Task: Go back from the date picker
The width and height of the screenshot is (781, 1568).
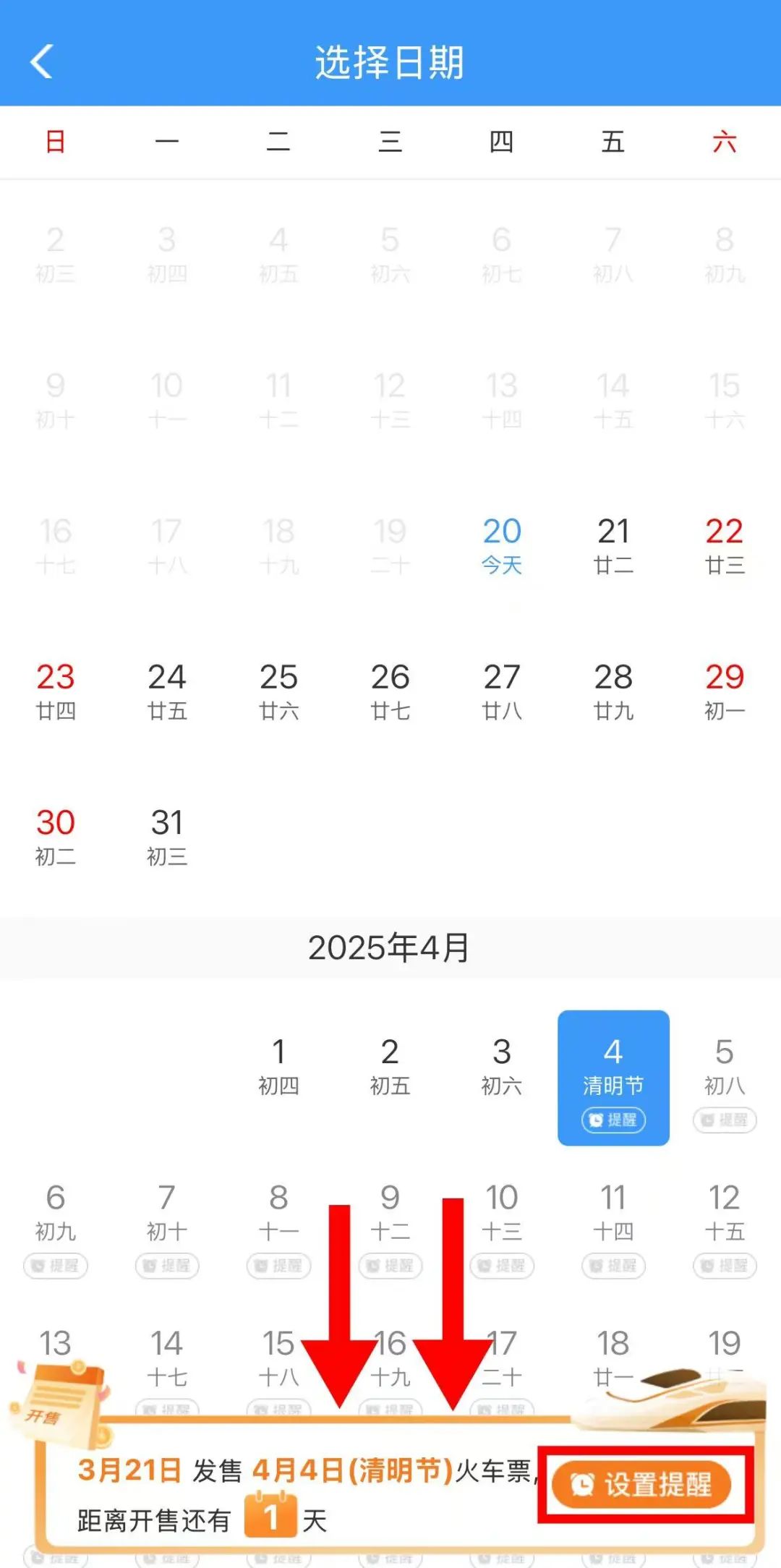Action: (42, 61)
